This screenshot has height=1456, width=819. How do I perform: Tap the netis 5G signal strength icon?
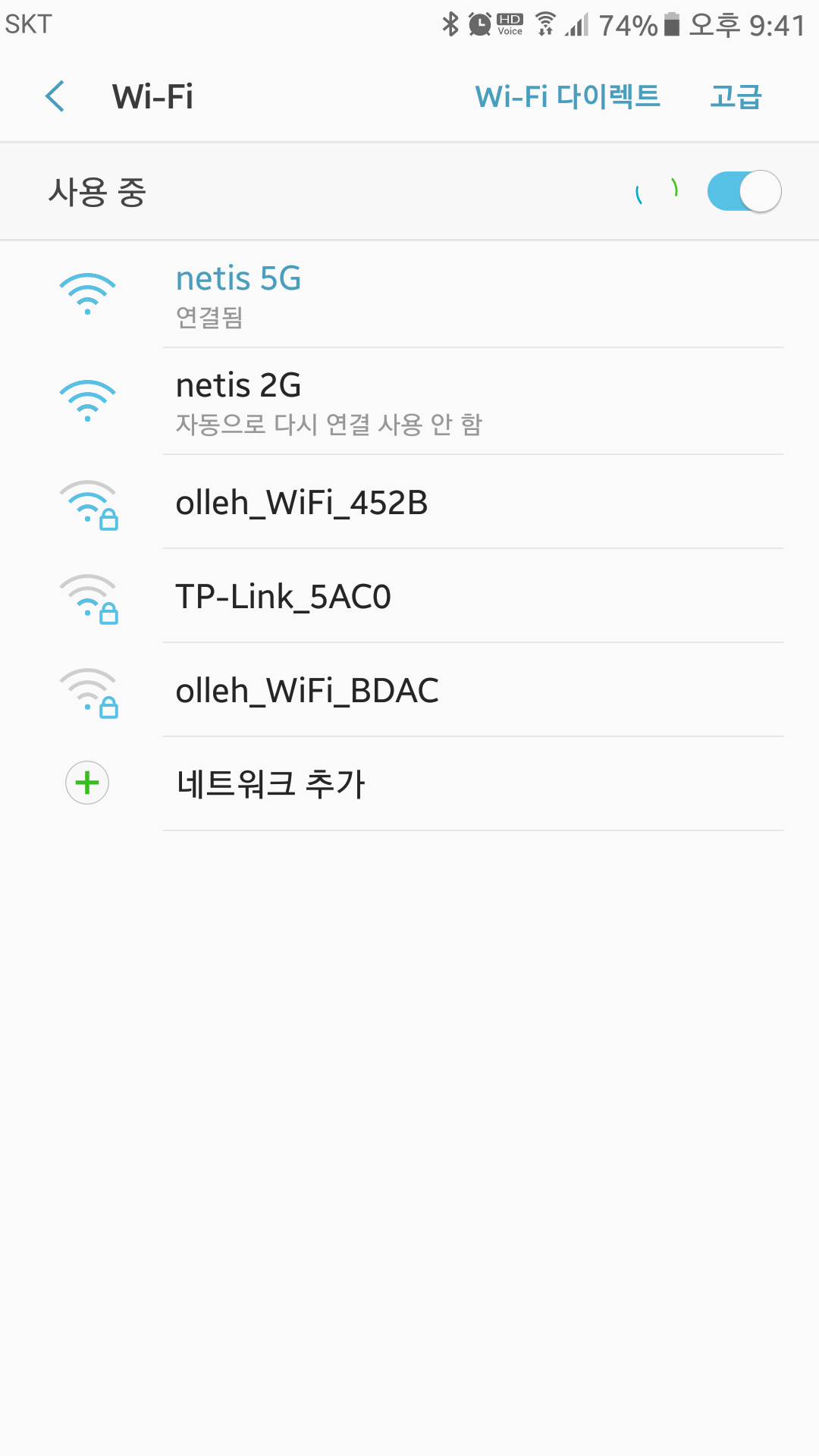pos(87,292)
